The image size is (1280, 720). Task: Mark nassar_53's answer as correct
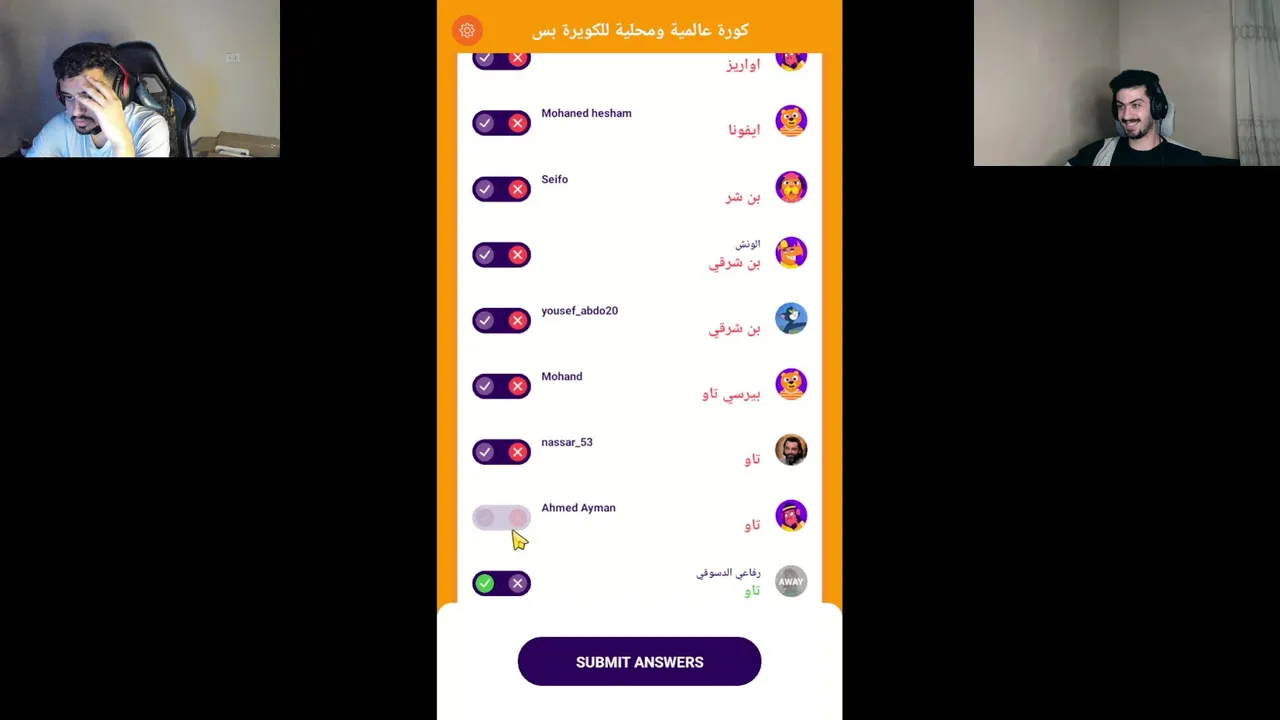pyautogui.click(x=485, y=452)
